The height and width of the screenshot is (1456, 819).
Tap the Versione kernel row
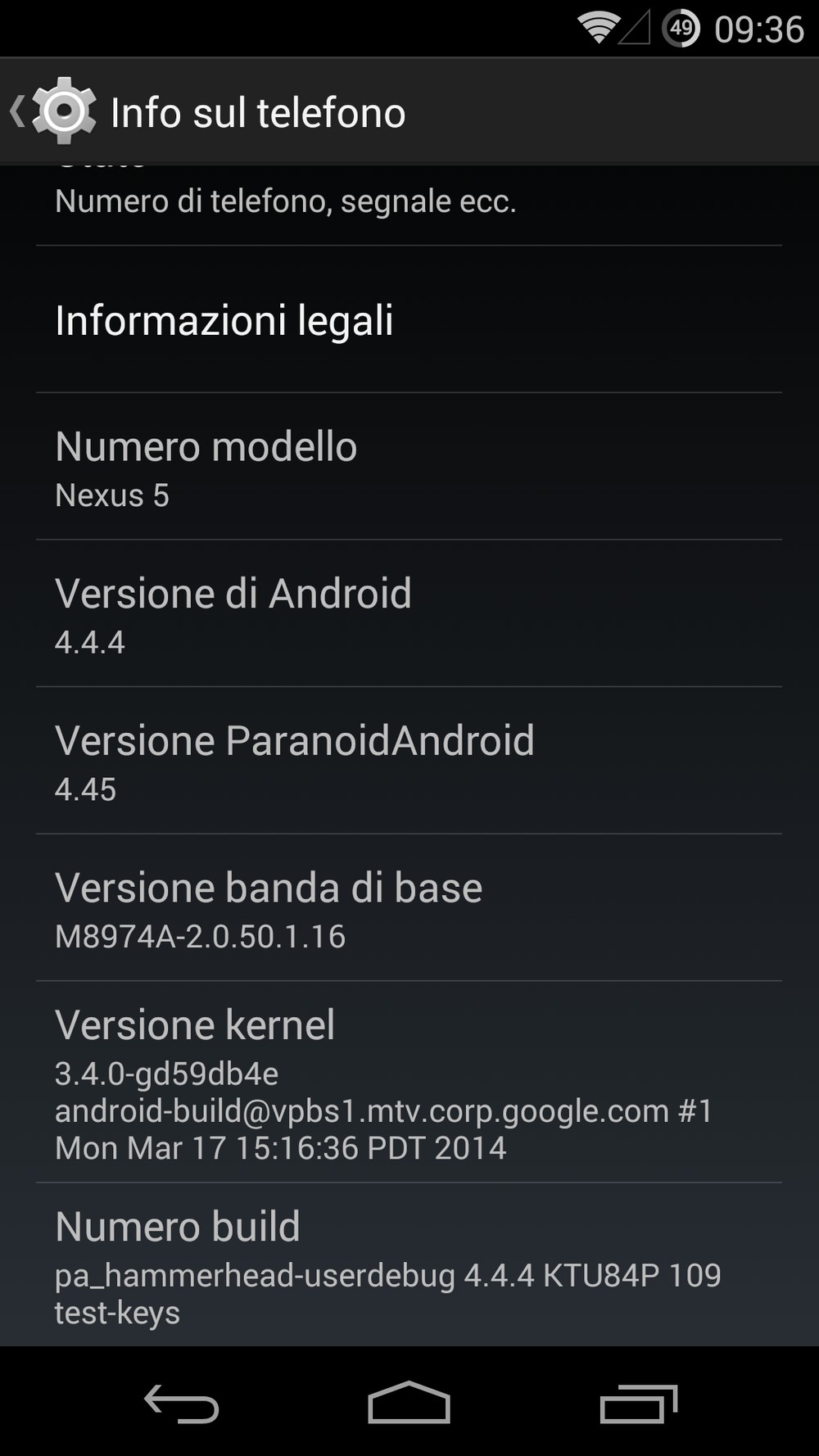(x=409, y=1082)
